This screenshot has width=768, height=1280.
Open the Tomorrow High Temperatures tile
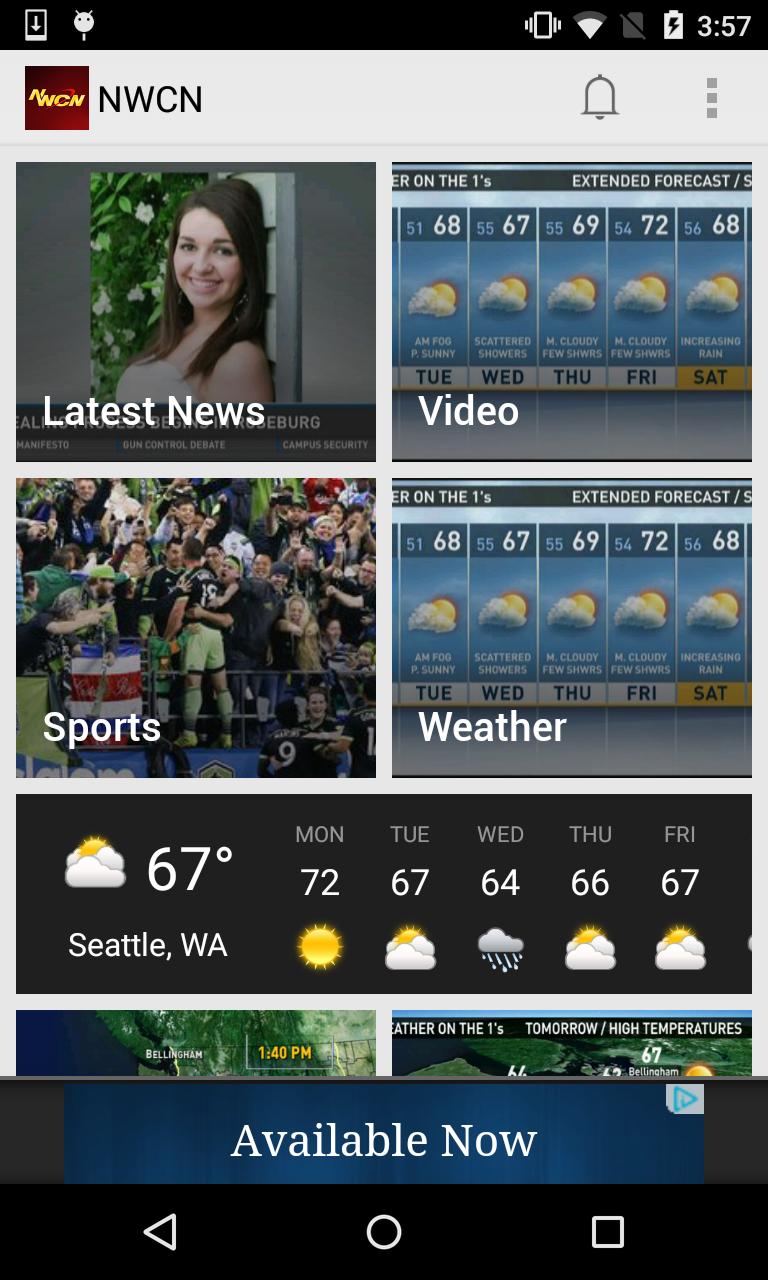tap(571, 1043)
